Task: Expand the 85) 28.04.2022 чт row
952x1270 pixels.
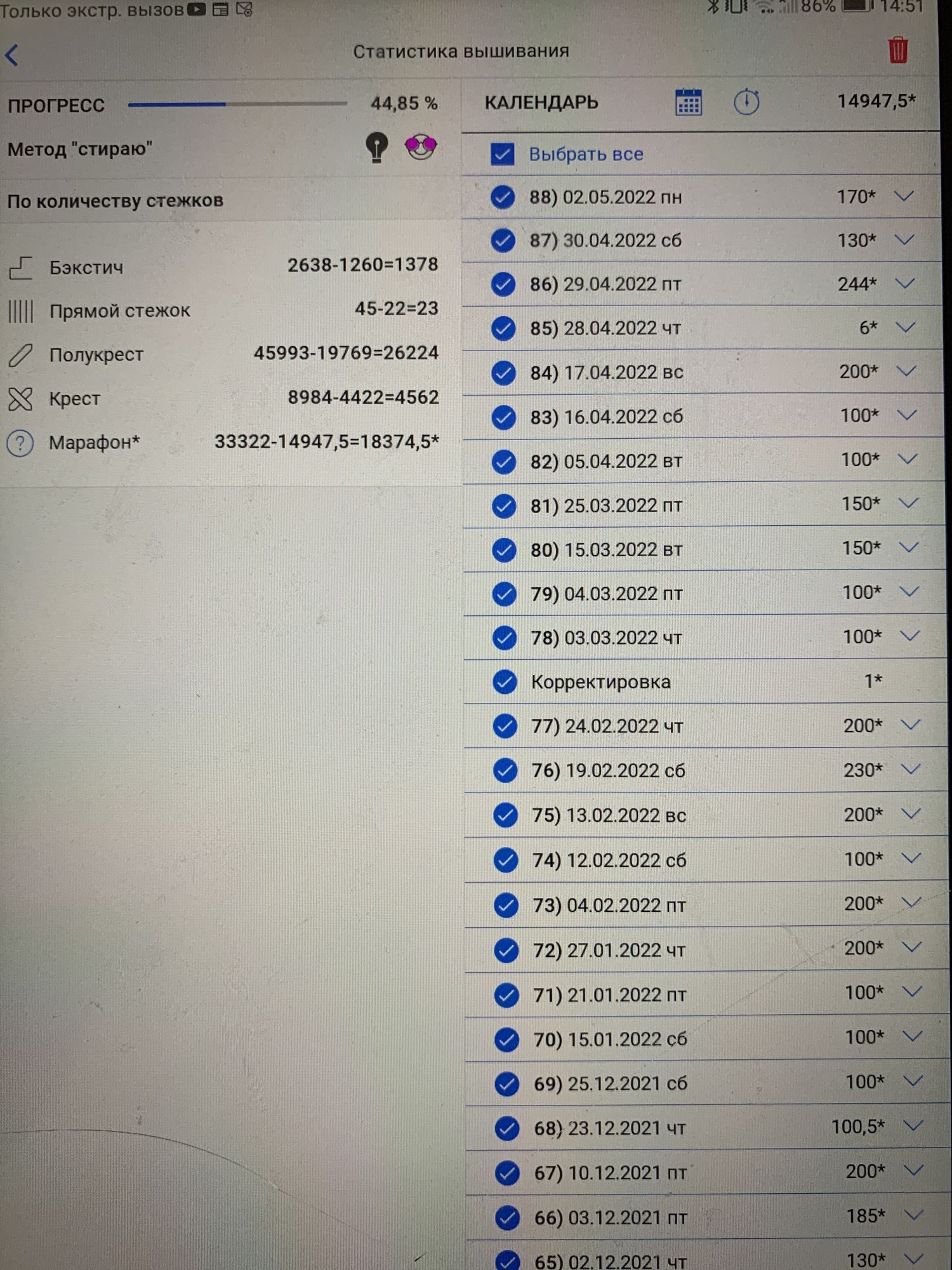Action: tap(906, 328)
